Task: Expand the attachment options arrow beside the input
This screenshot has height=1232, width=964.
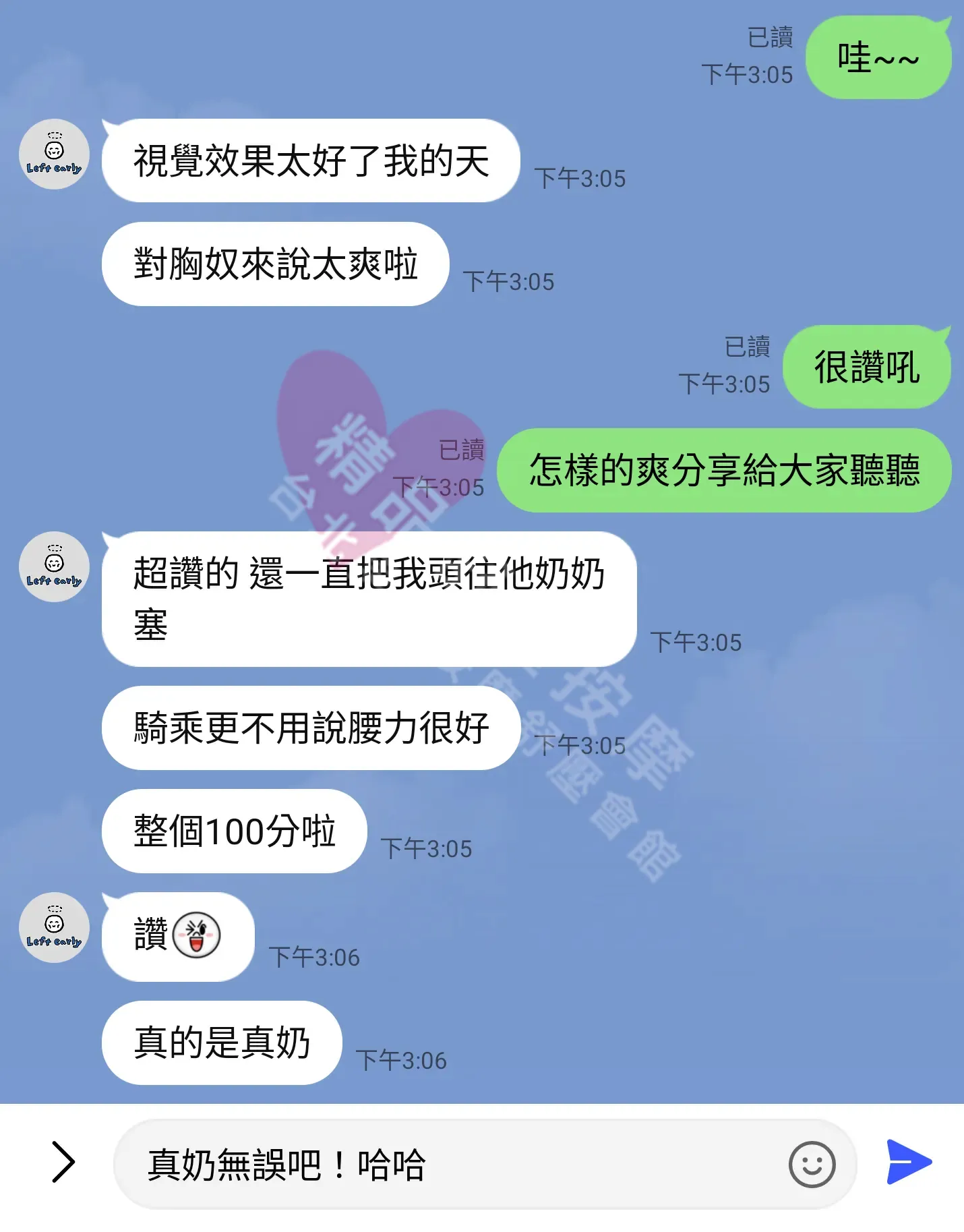Action: point(63,1162)
